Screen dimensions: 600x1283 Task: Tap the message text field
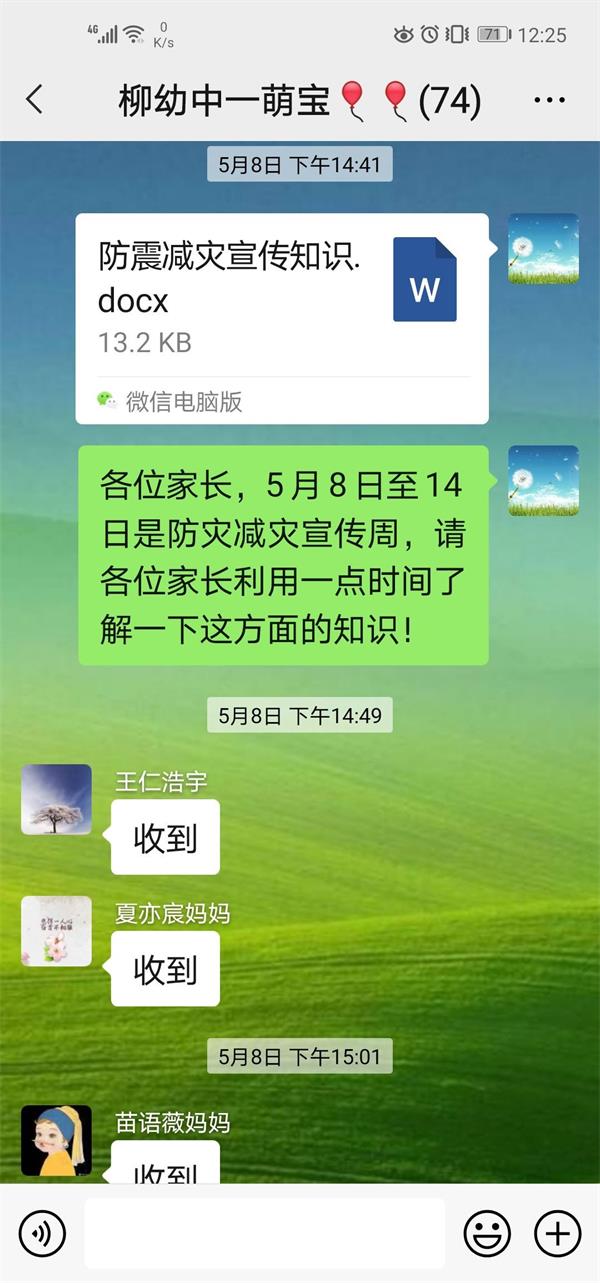click(x=264, y=1233)
